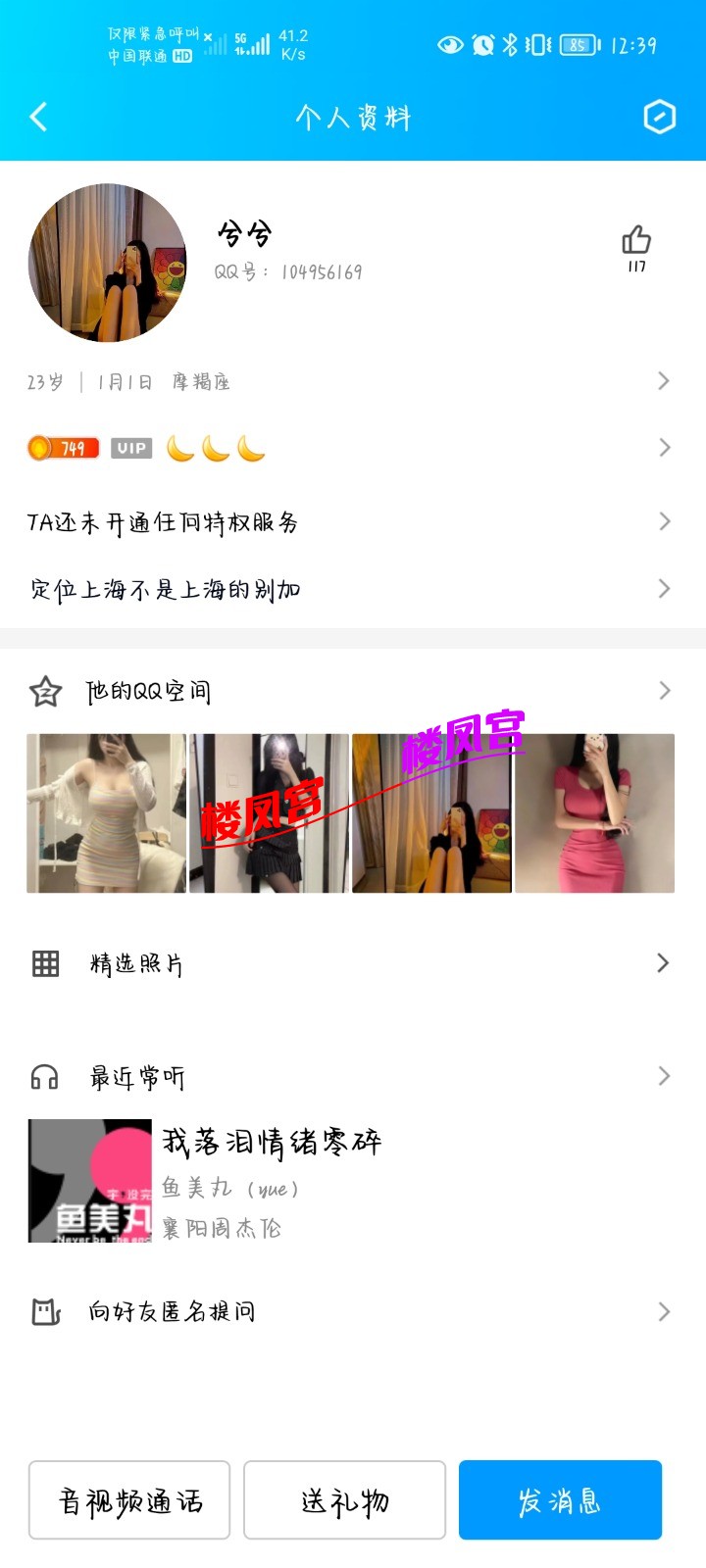Click the grid icon beside 精选照片

tap(43, 963)
